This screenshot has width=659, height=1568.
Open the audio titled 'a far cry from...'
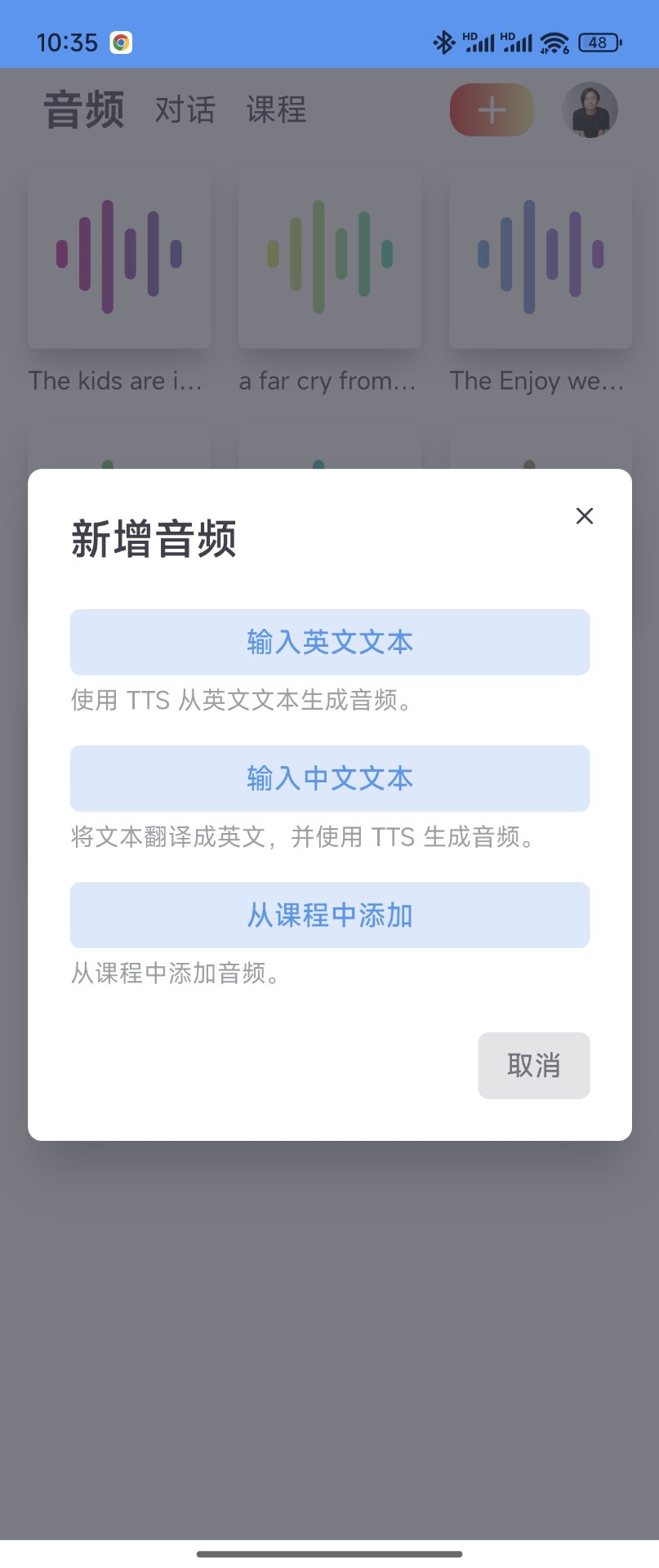[x=329, y=381]
